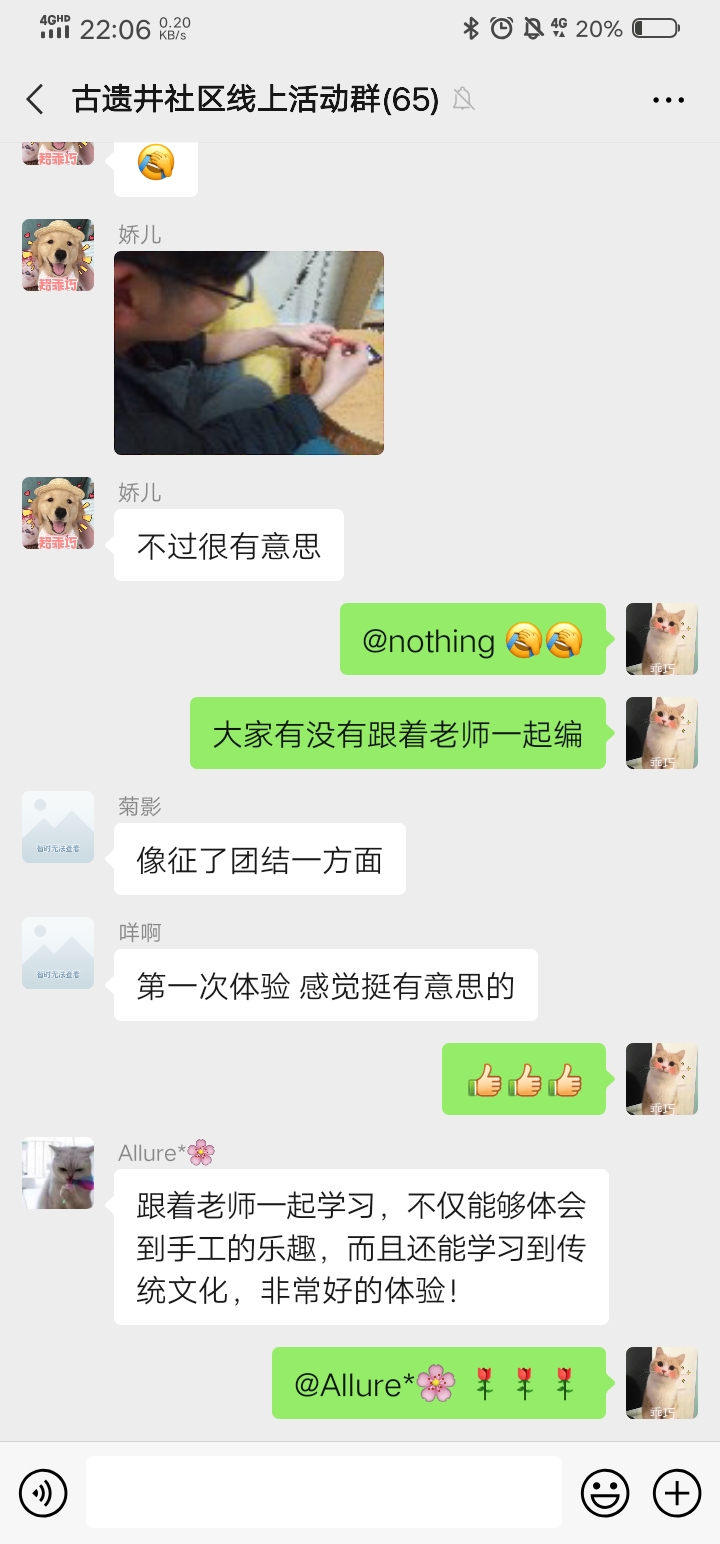Viewport: 720px width, 1544px height.
Task: Open the plus attachments menu
Action: pyautogui.click(x=677, y=1493)
